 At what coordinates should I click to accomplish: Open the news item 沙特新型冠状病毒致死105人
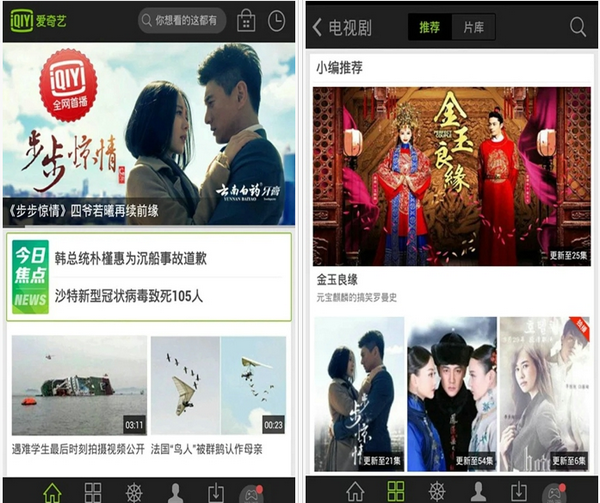tap(128, 296)
